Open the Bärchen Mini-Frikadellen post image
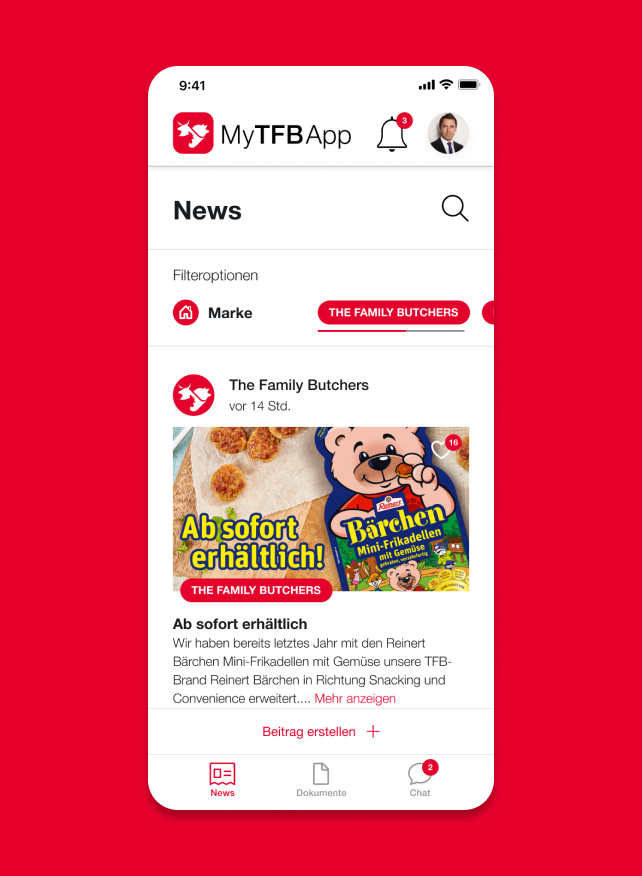 pyautogui.click(x=320, y=509)
